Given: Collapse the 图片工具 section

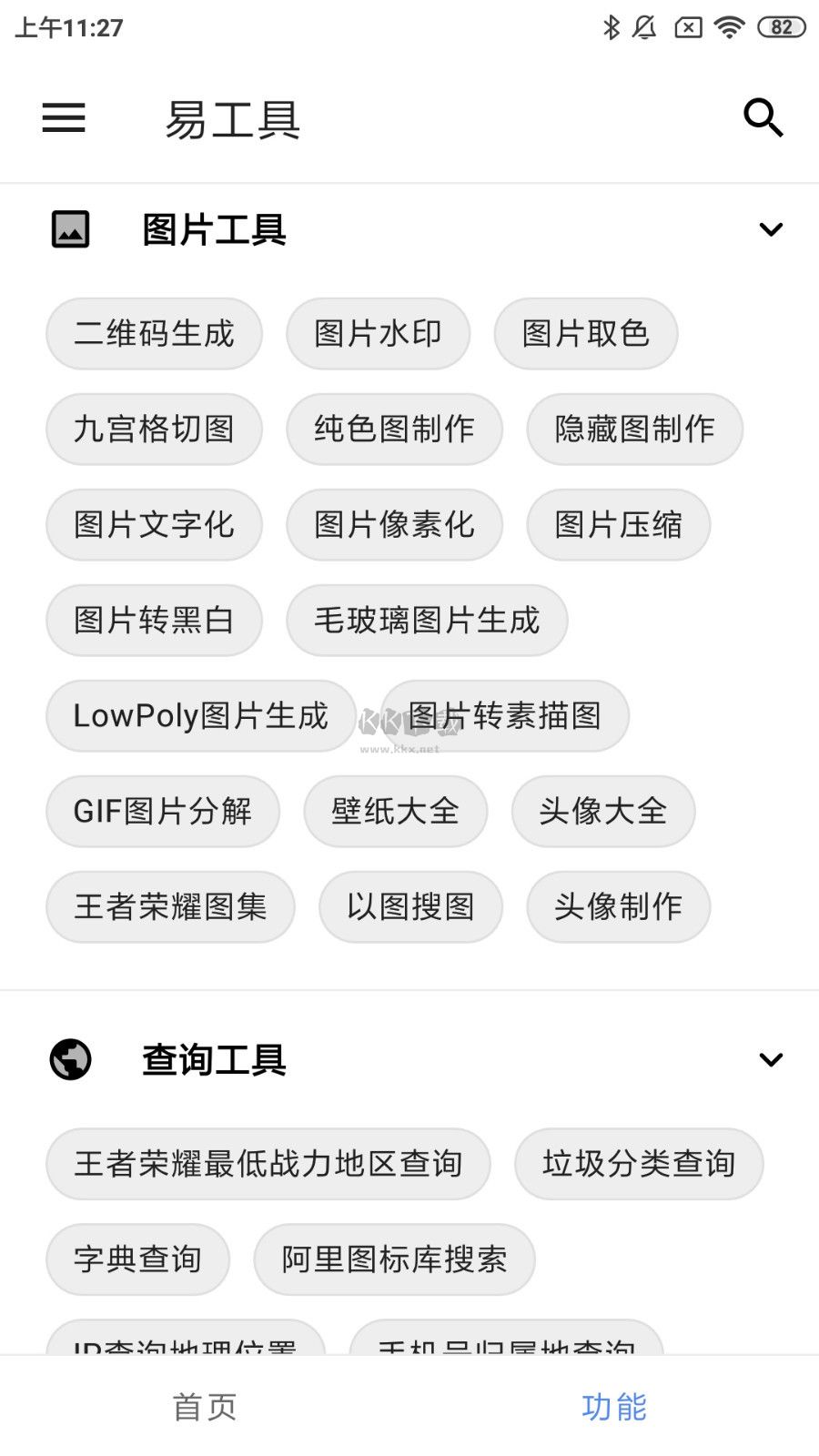Looking at the screenshot, I should [772, 228].
